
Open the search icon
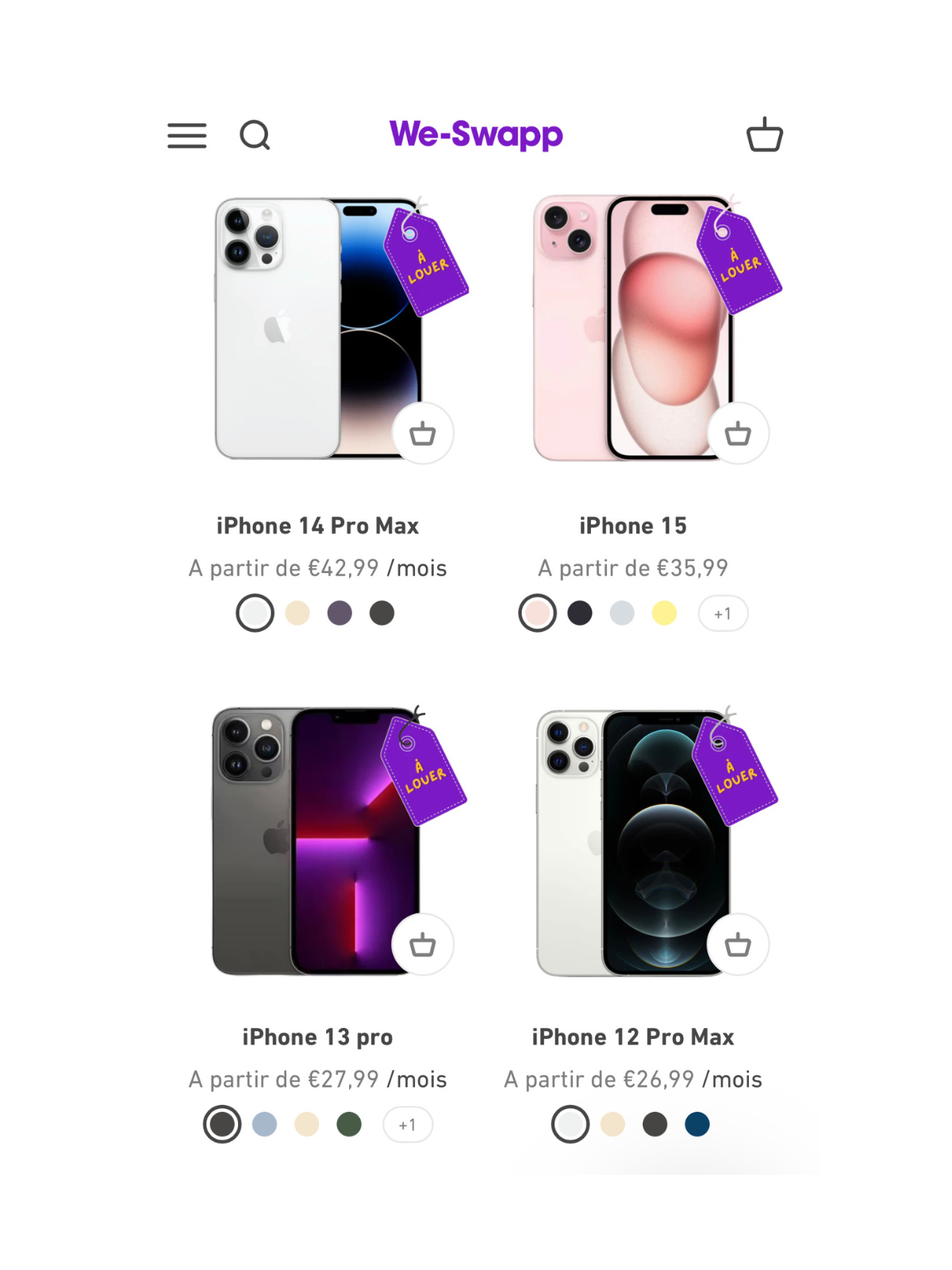point(255,136)
